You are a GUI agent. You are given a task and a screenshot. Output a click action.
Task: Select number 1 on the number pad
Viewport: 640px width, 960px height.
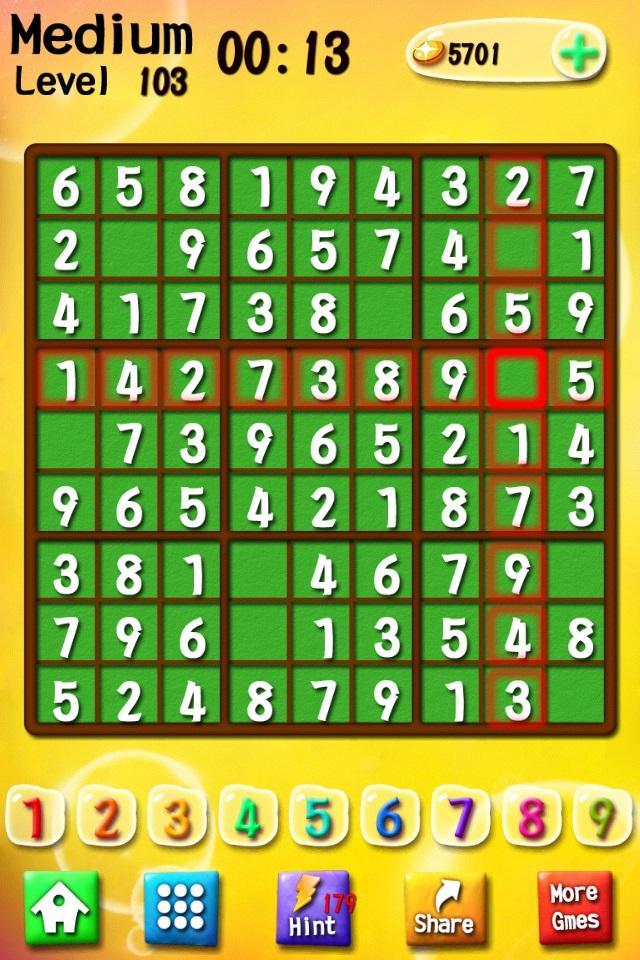pos(35,816)
